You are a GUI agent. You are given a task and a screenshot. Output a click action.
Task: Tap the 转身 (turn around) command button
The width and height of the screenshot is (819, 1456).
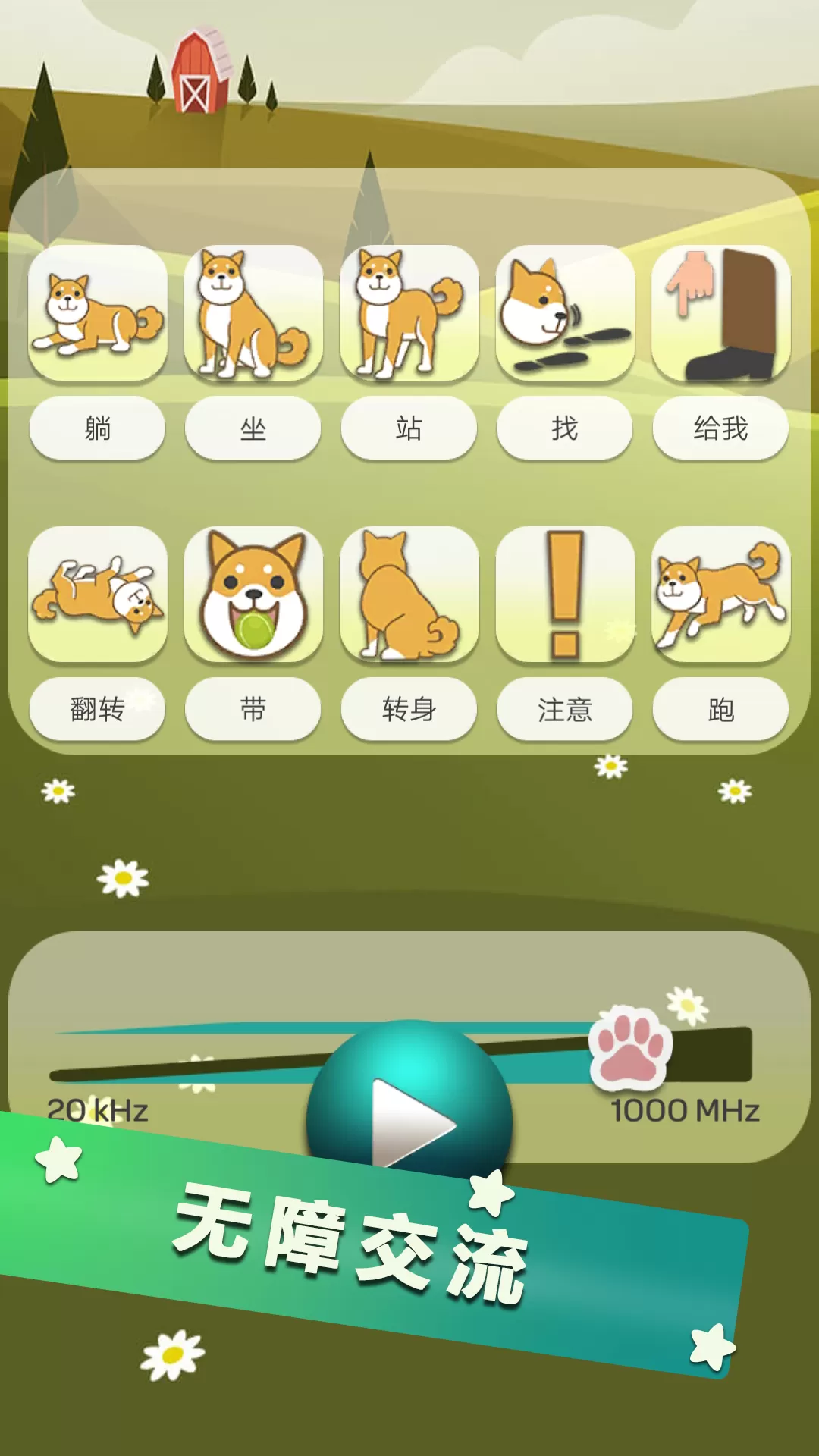pyautogui.click(x=409, y=709)
